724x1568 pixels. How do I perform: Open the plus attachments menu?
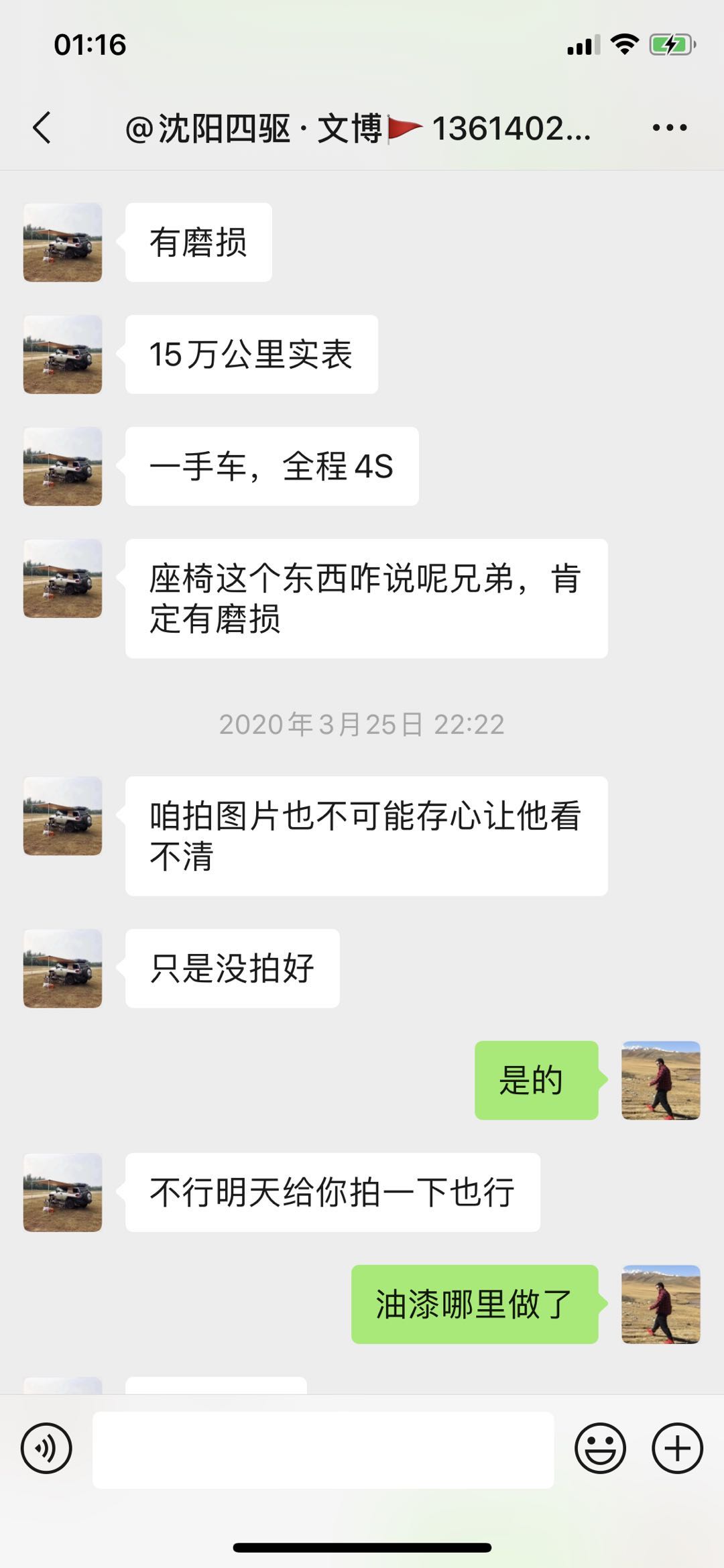[677, 1448]
